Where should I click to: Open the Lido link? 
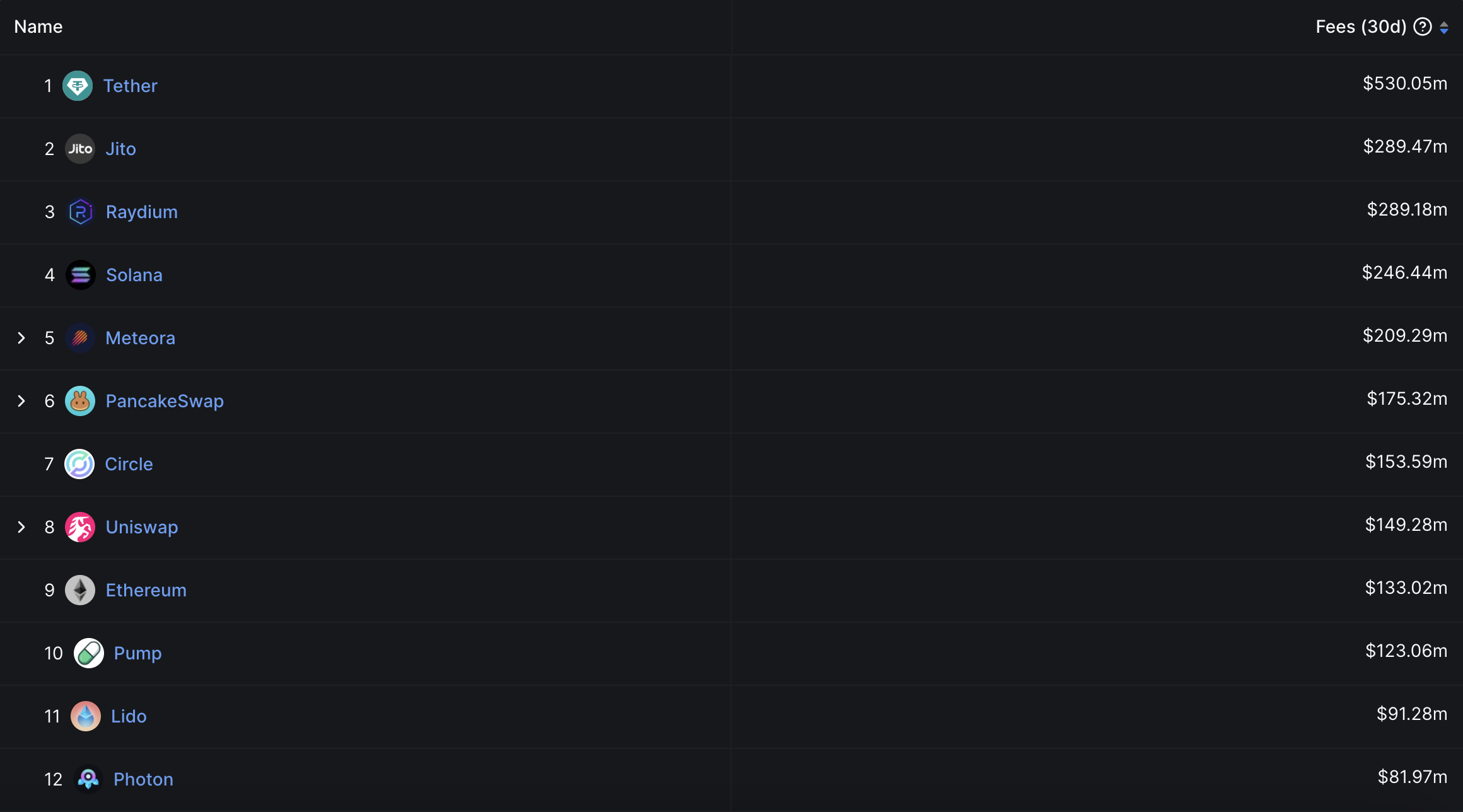click(x=129, y=716)
